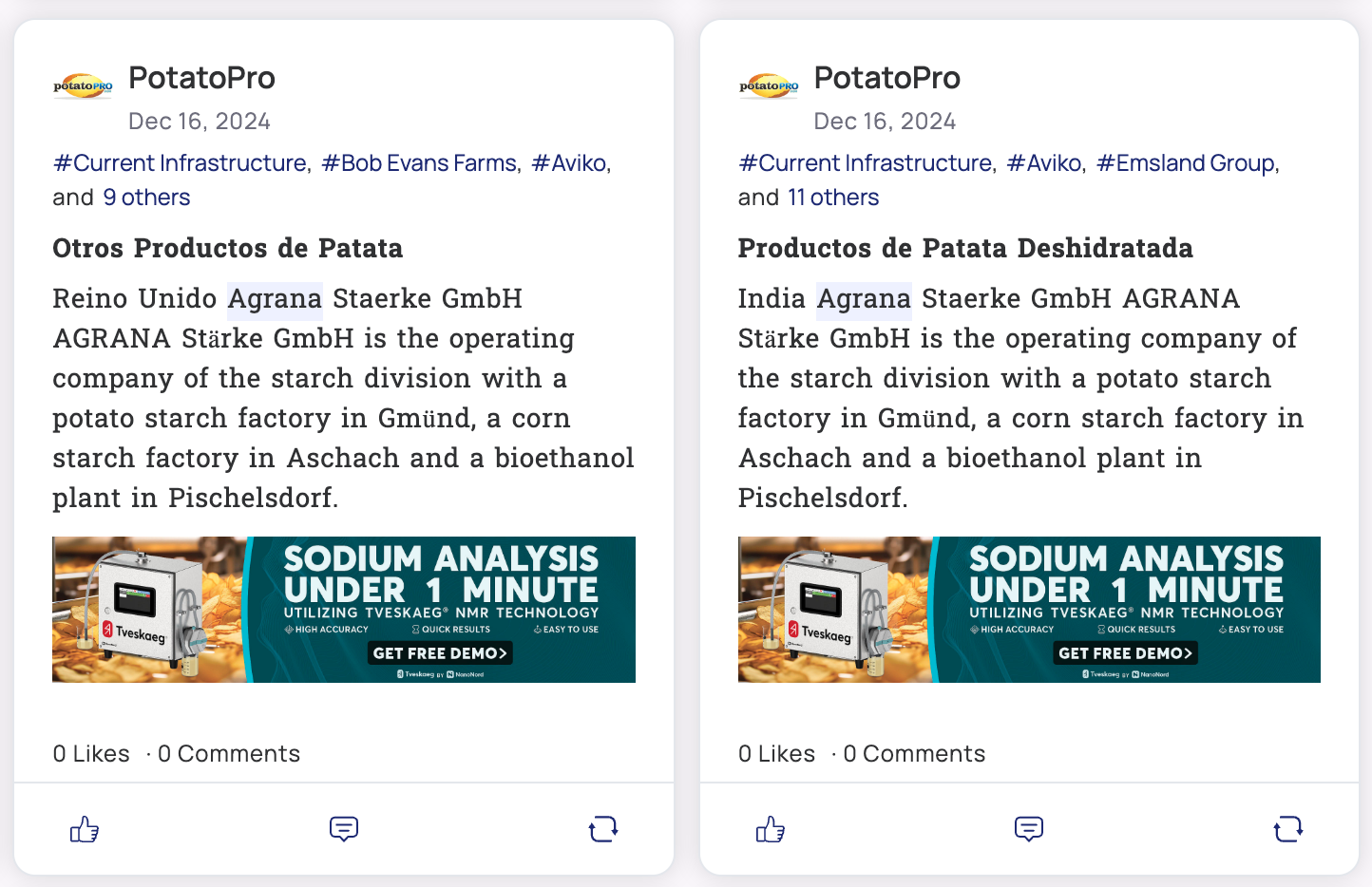Comment on the Otros Productos de Patata post
Screen dimensions: 1372x887
pos(344,829)
